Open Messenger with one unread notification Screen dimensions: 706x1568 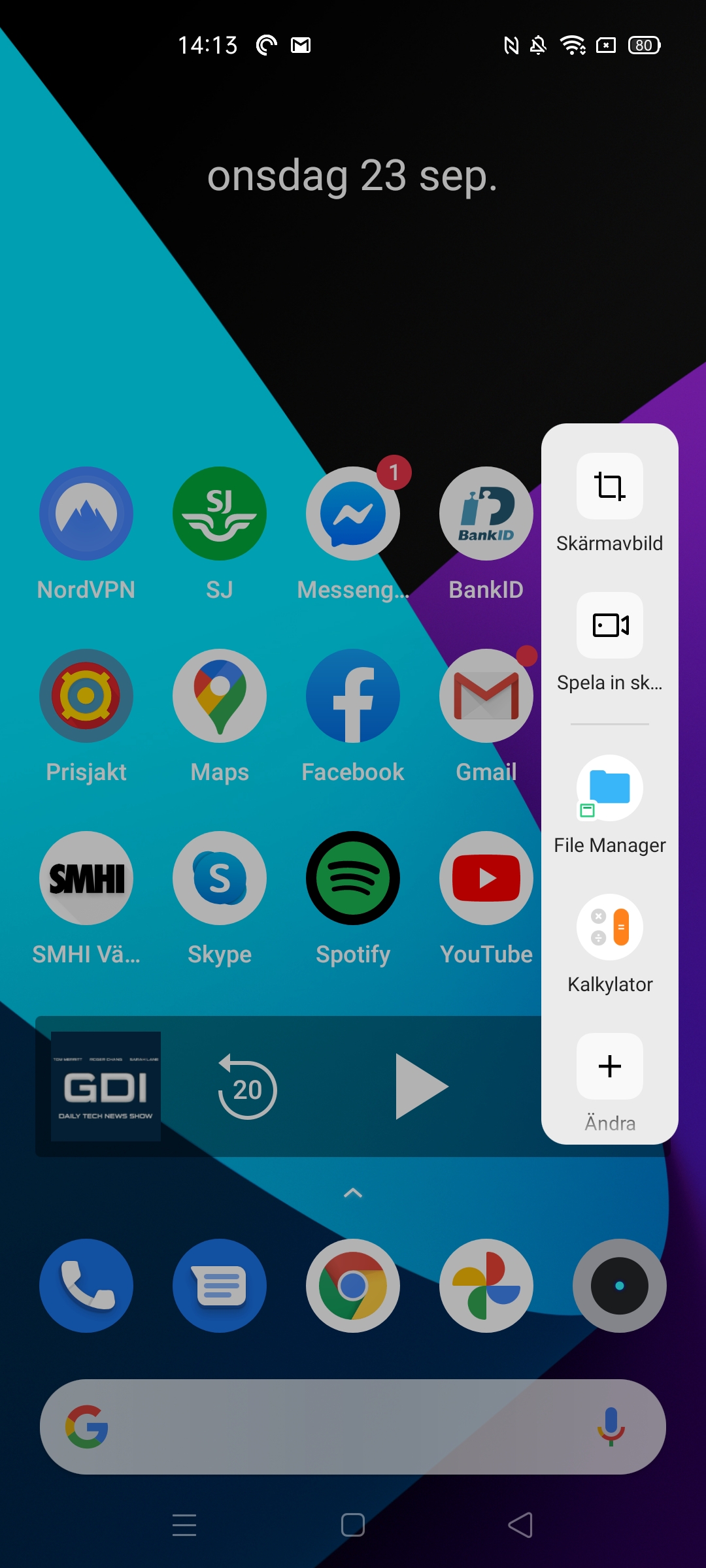[x=353, y=514]
